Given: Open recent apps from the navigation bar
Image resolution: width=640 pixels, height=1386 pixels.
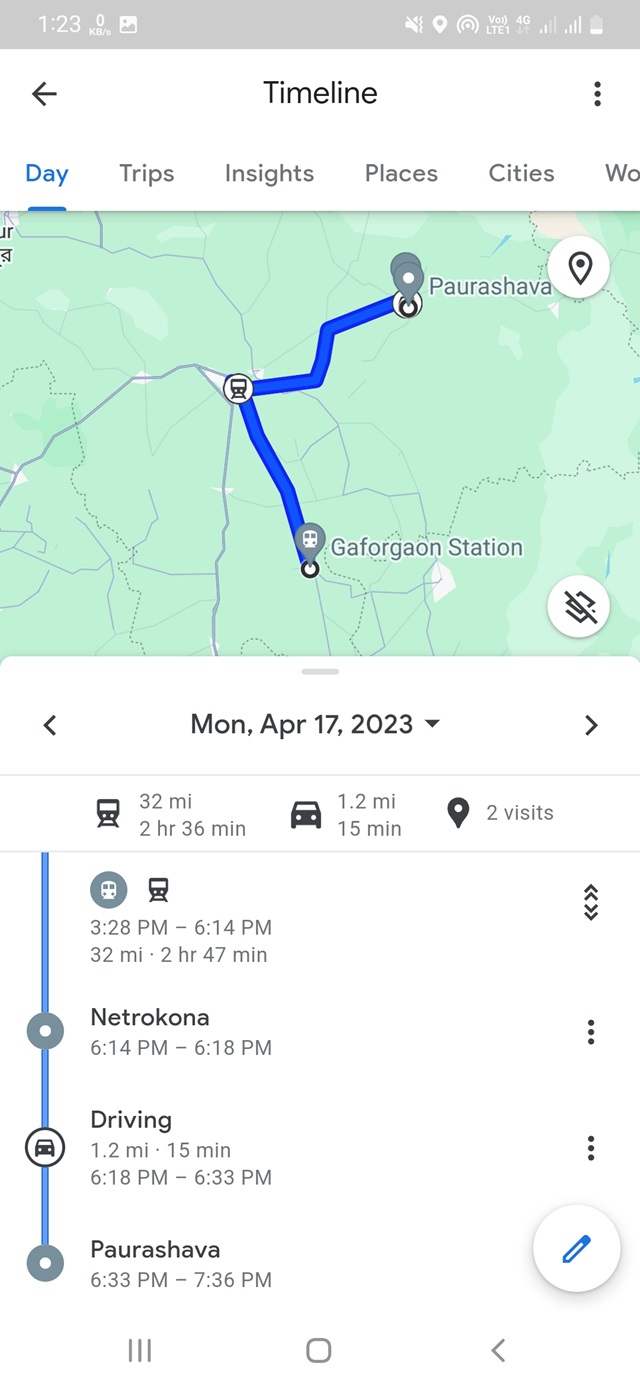Looking at the screenshot, I should point(140,1351).
